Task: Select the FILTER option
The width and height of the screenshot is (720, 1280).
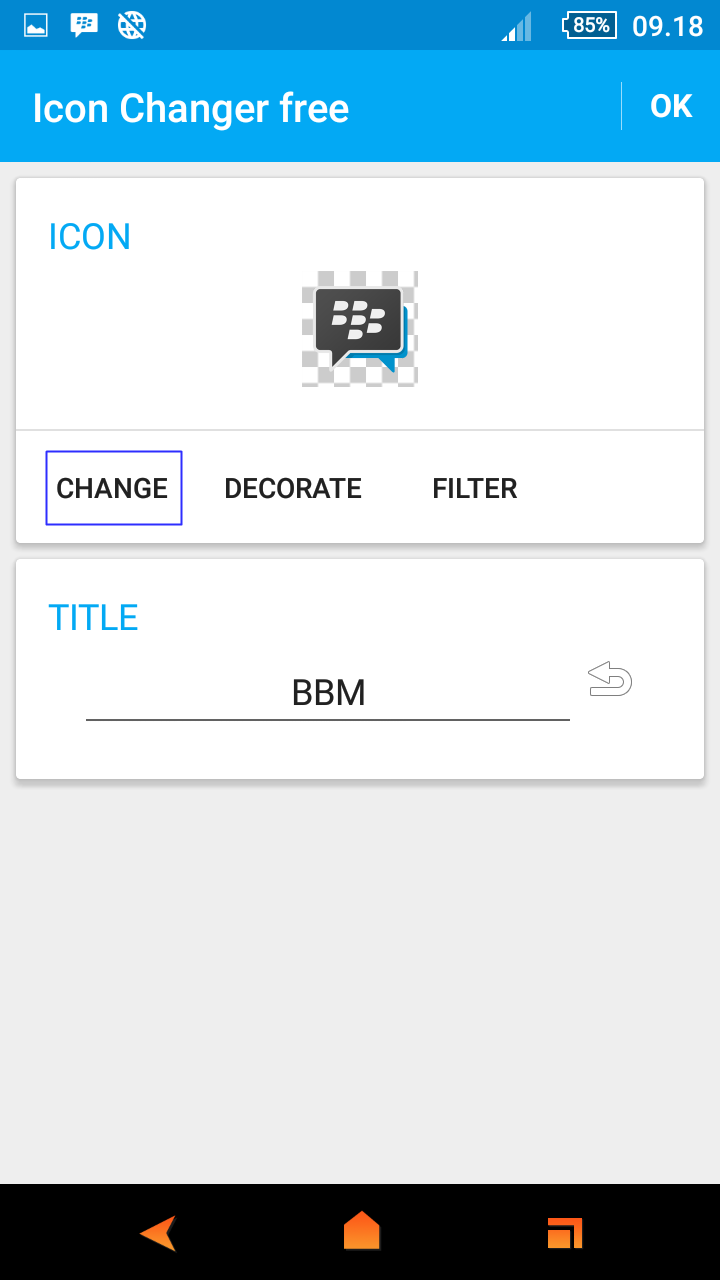Action: [x=475, y=488]
